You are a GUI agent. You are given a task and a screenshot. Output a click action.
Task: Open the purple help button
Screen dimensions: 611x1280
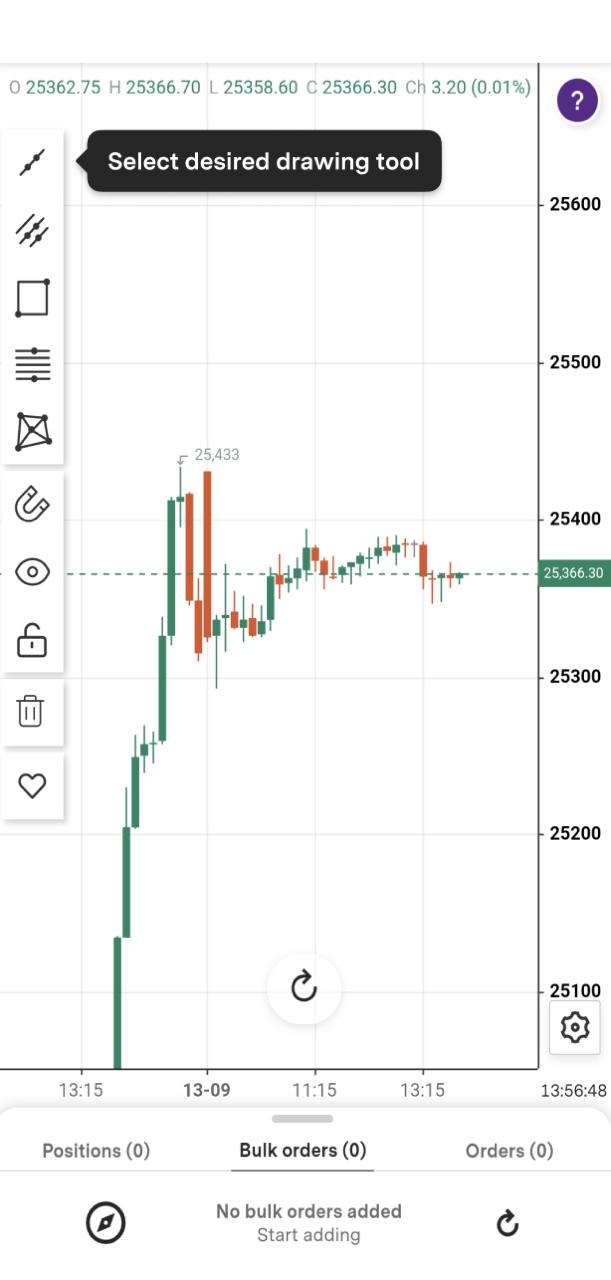coord(577,101)
